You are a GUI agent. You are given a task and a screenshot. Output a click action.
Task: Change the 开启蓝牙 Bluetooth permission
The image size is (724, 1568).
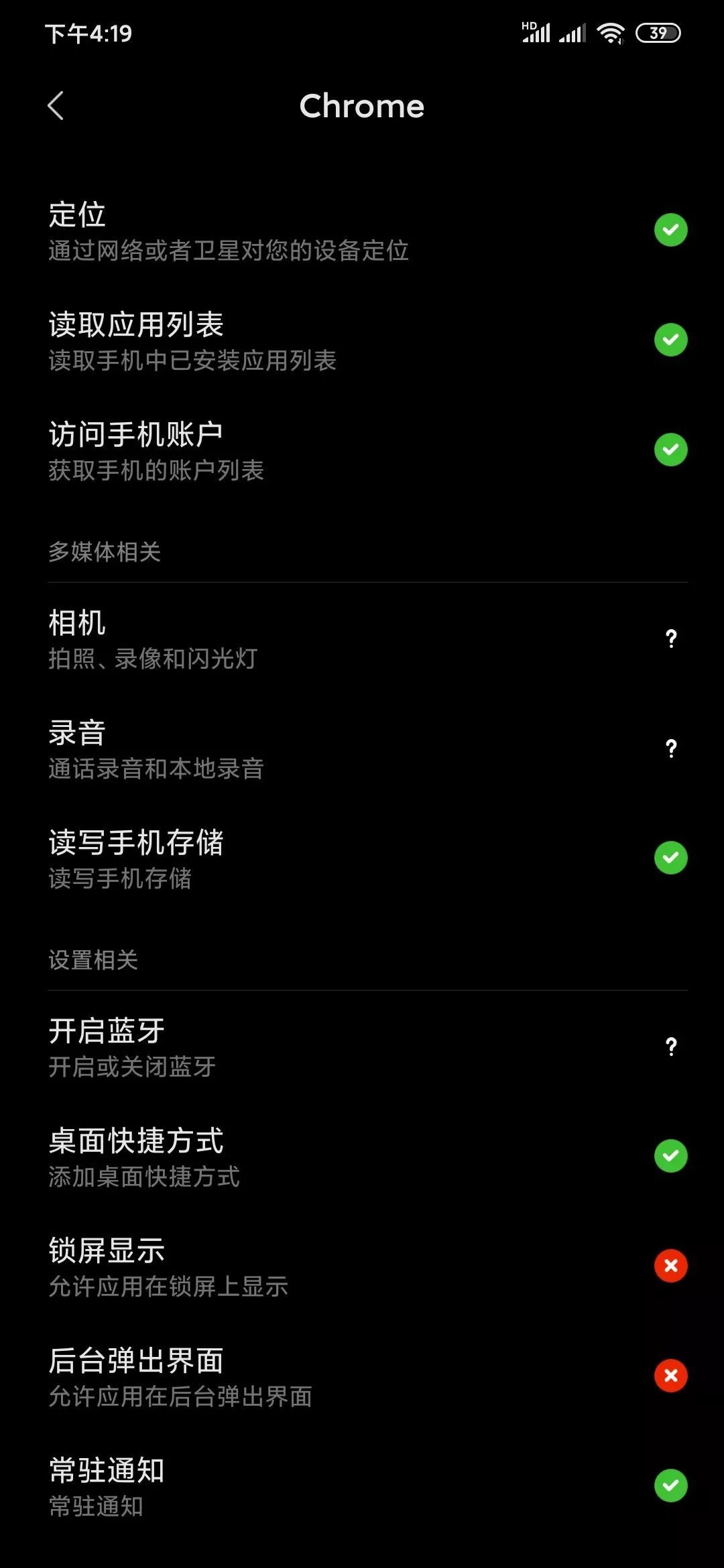tap(362, 1047)
